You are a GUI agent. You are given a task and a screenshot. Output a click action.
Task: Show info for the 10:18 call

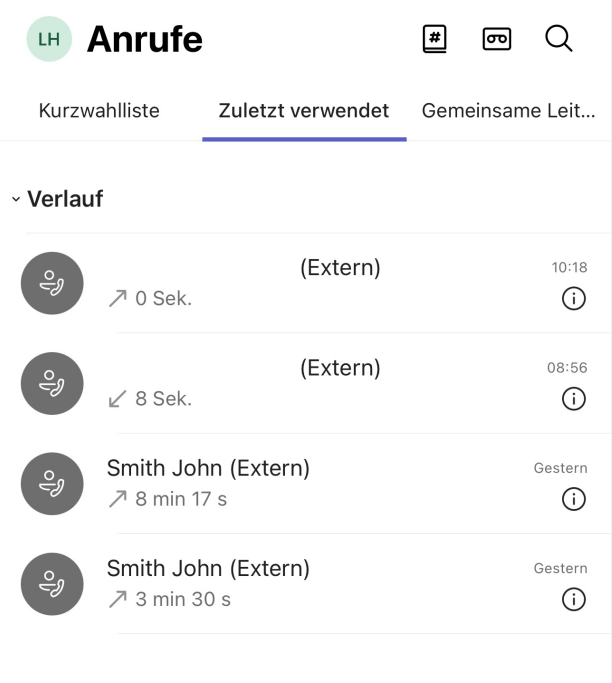pos(574,299)
